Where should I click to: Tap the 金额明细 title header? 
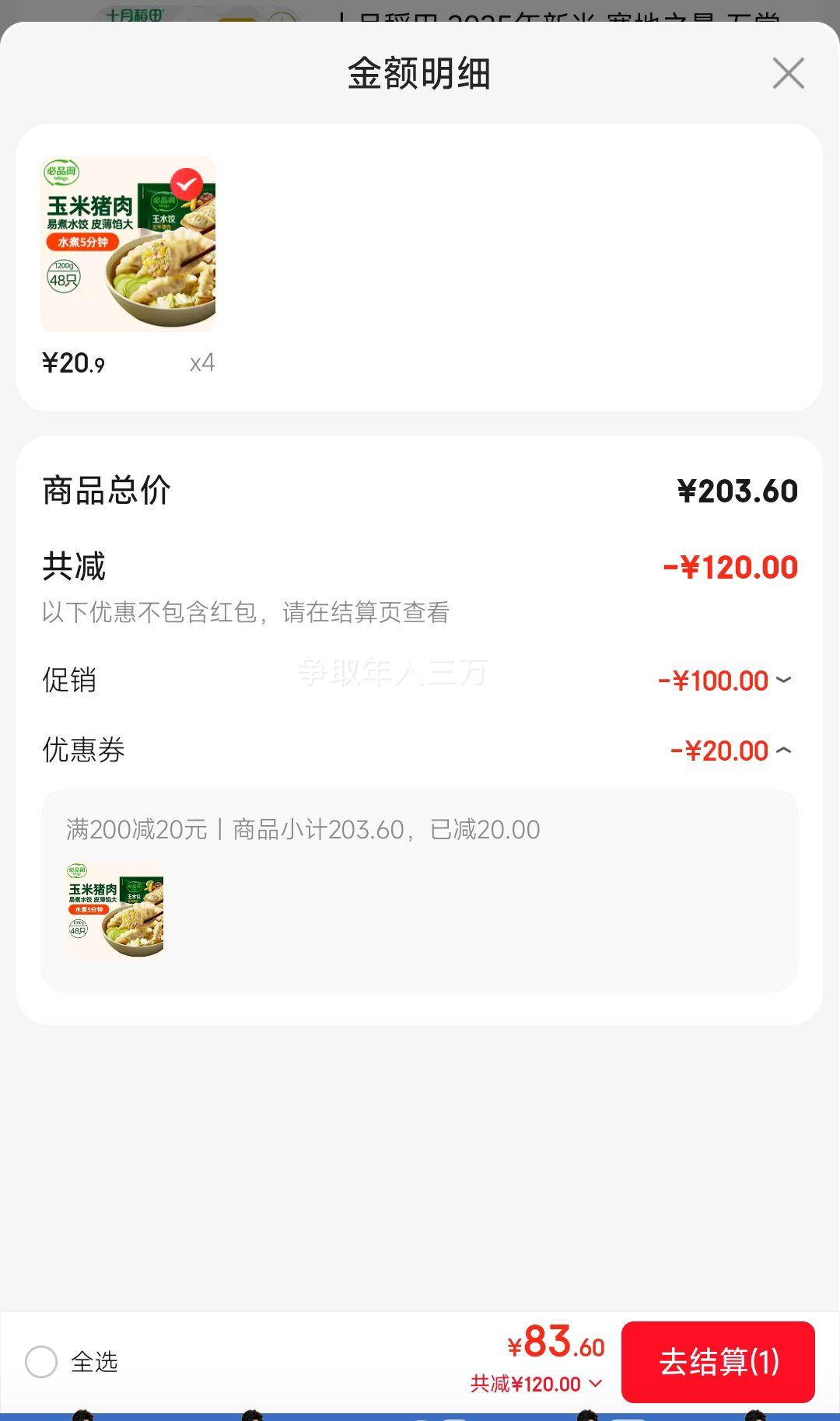tap(419, 74)
